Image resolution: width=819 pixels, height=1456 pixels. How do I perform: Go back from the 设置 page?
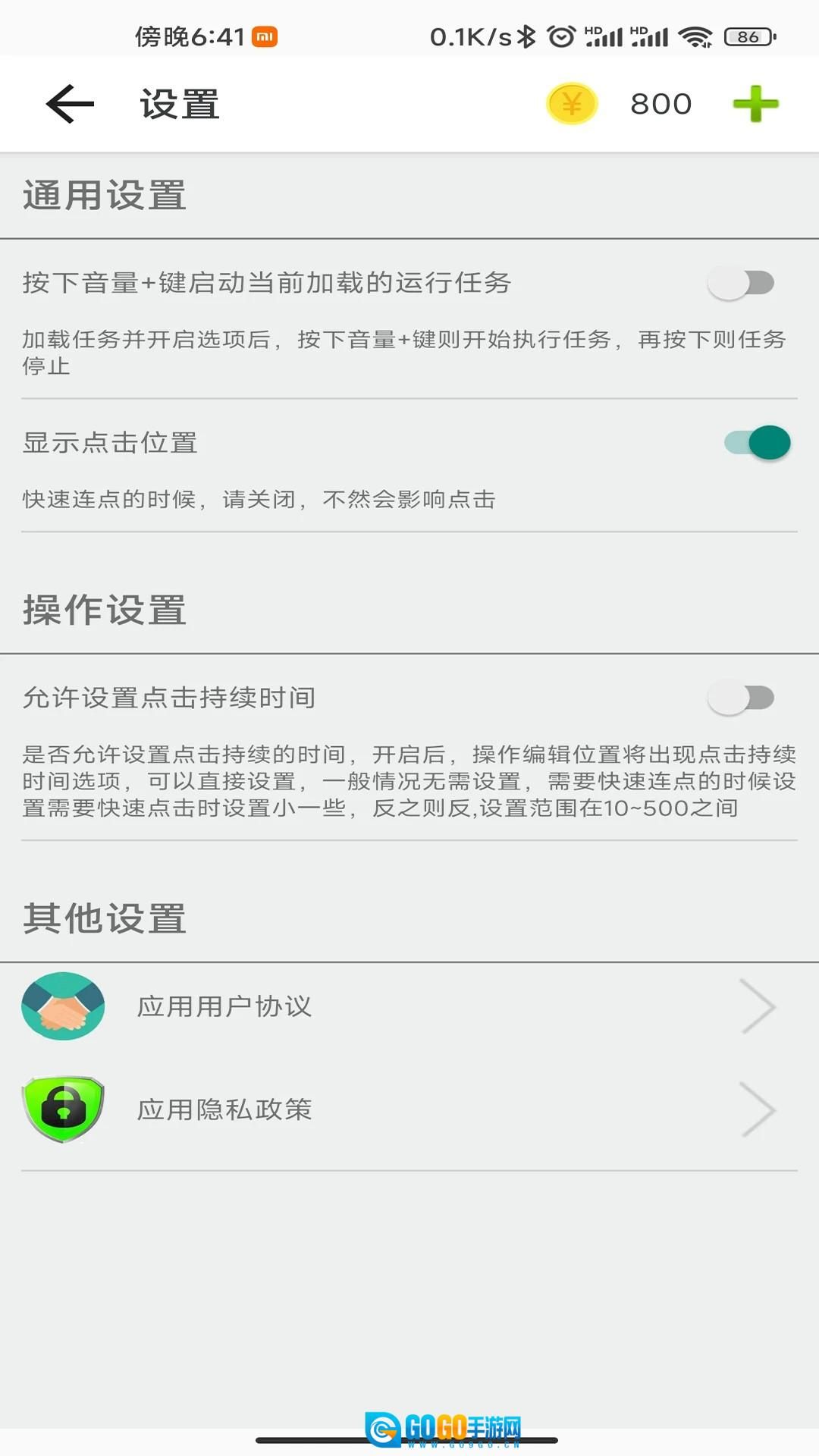(x=70, y=104)
